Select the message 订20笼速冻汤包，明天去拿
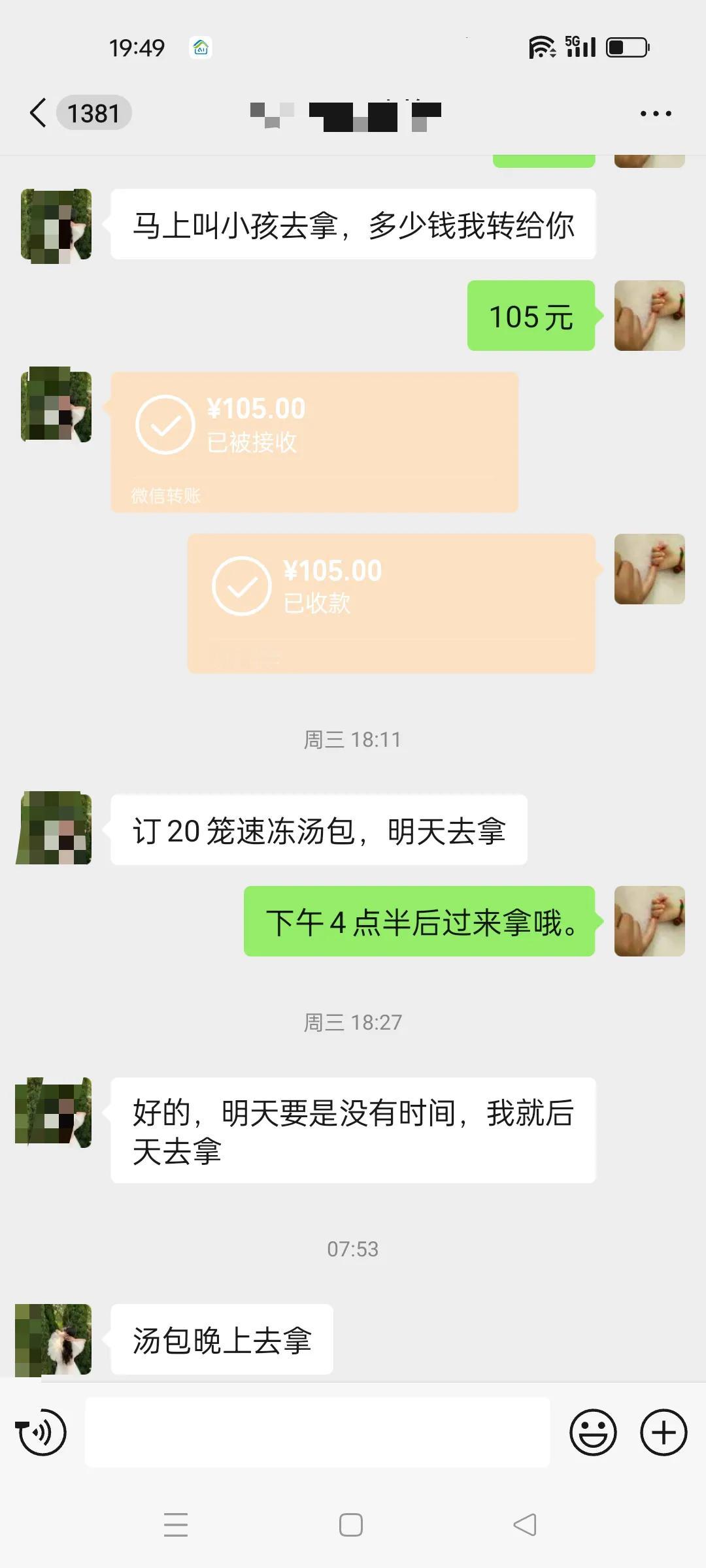This screenshot has width=706, height=1568. (319, 830)
